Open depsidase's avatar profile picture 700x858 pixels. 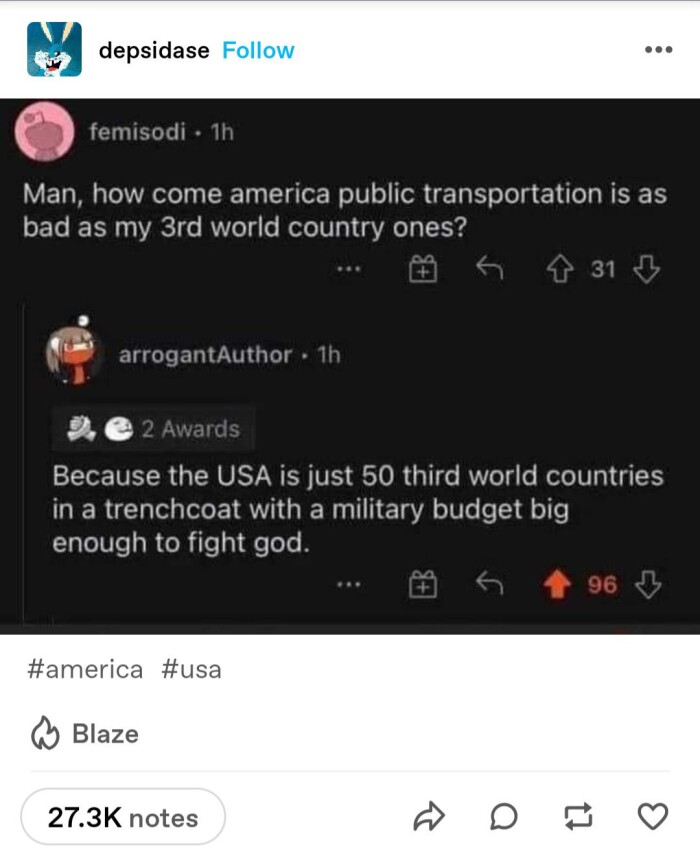click(x=54, y=50)
